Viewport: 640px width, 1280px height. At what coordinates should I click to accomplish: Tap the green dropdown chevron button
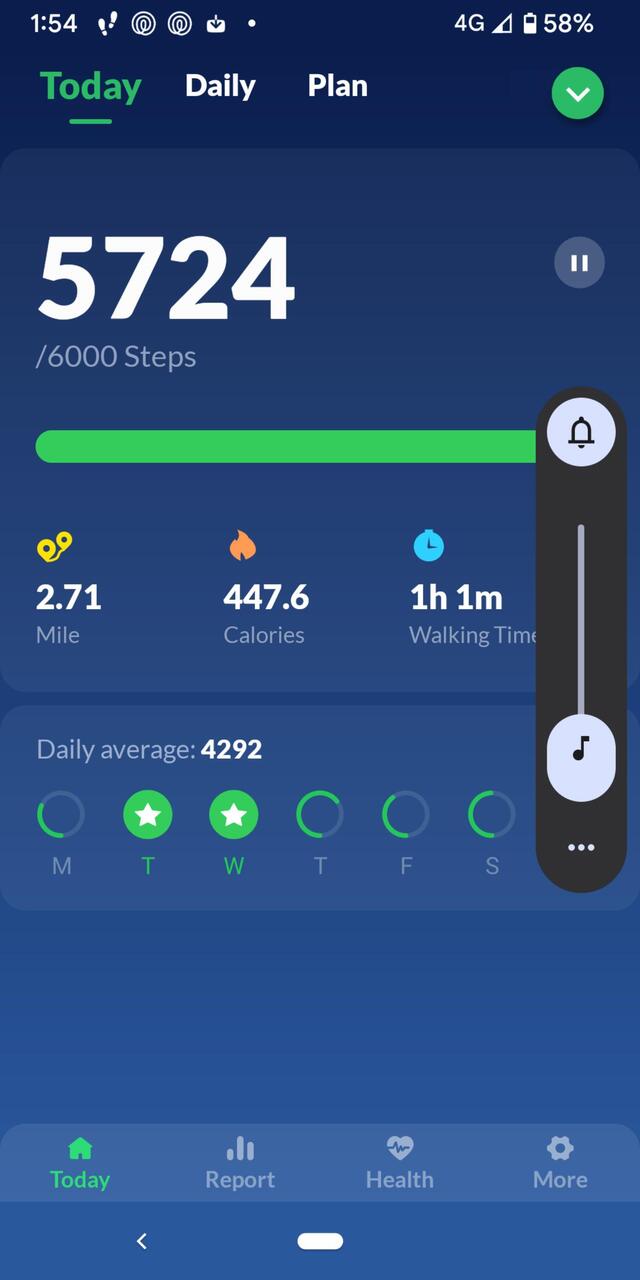click(x=578, y=95)
